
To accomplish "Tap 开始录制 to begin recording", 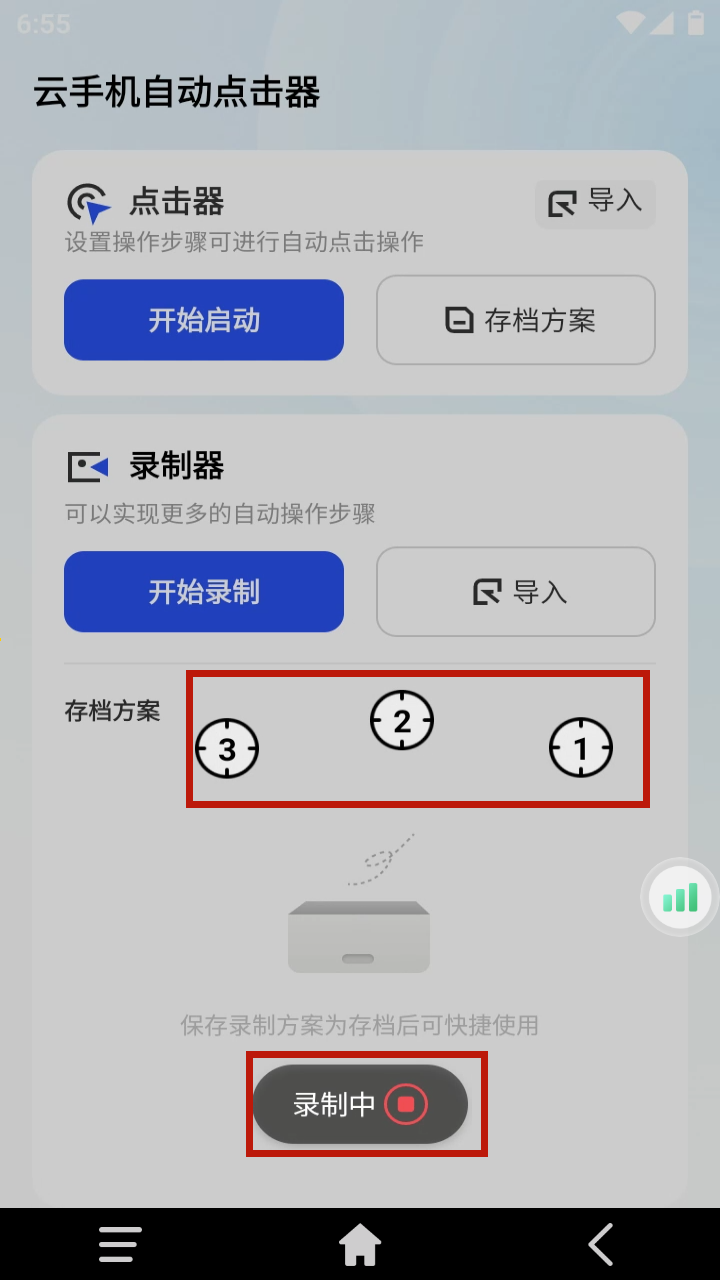I will coord(204,592).
